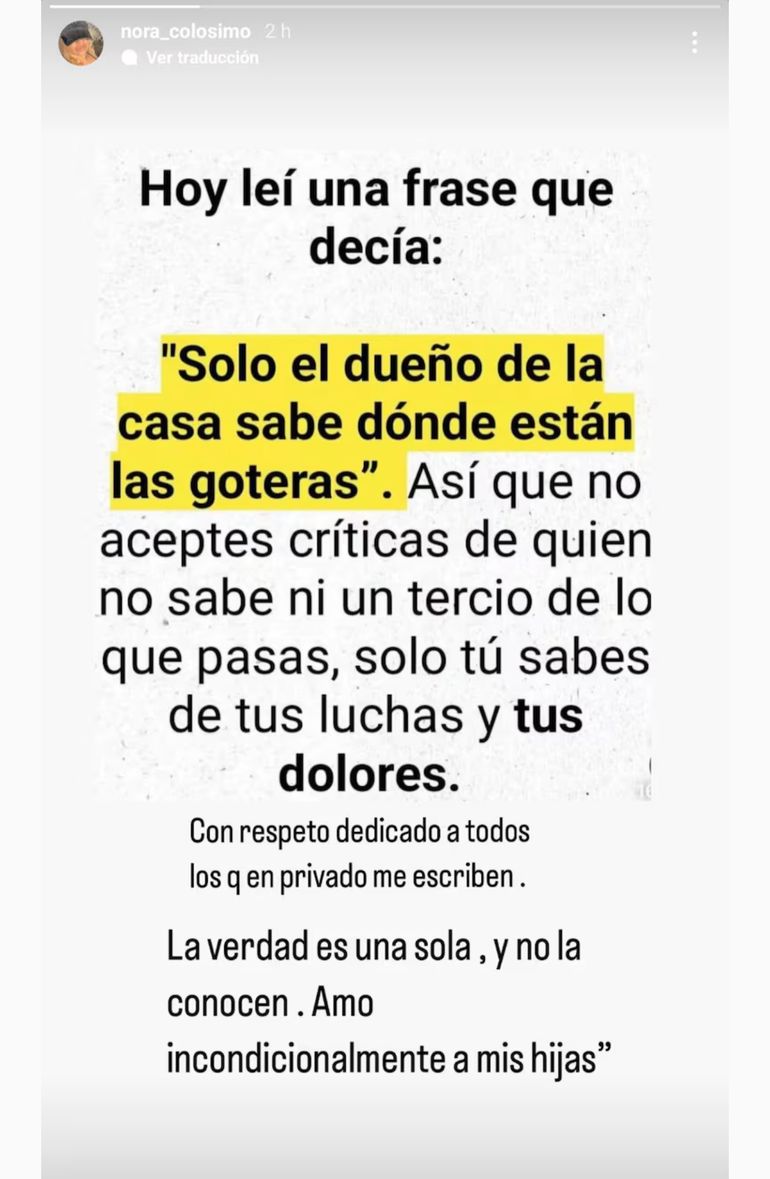
Task: Show translation with Ver traducción
Action: click(x=201, y=58)
